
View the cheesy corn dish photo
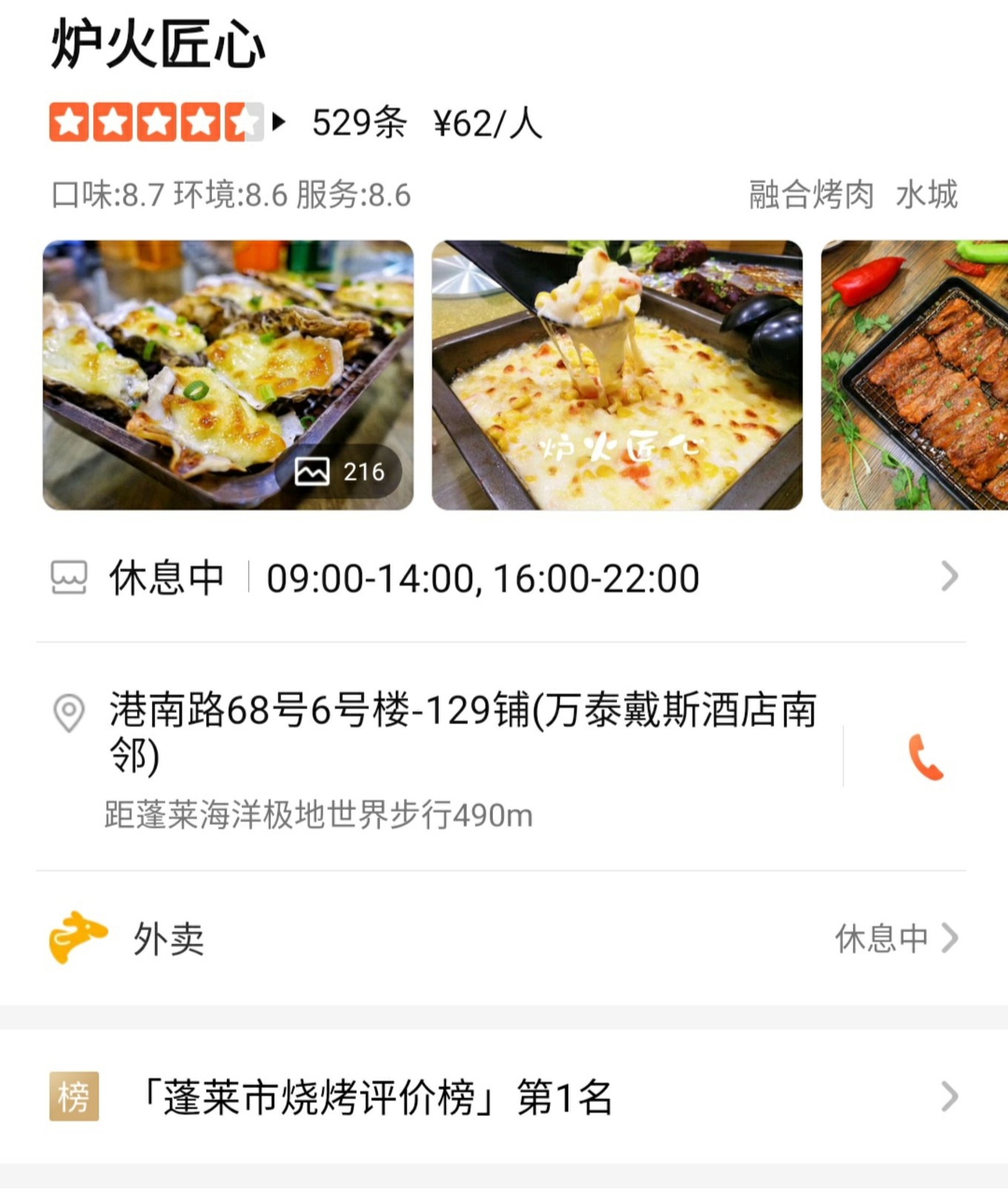tap(617, 375)
